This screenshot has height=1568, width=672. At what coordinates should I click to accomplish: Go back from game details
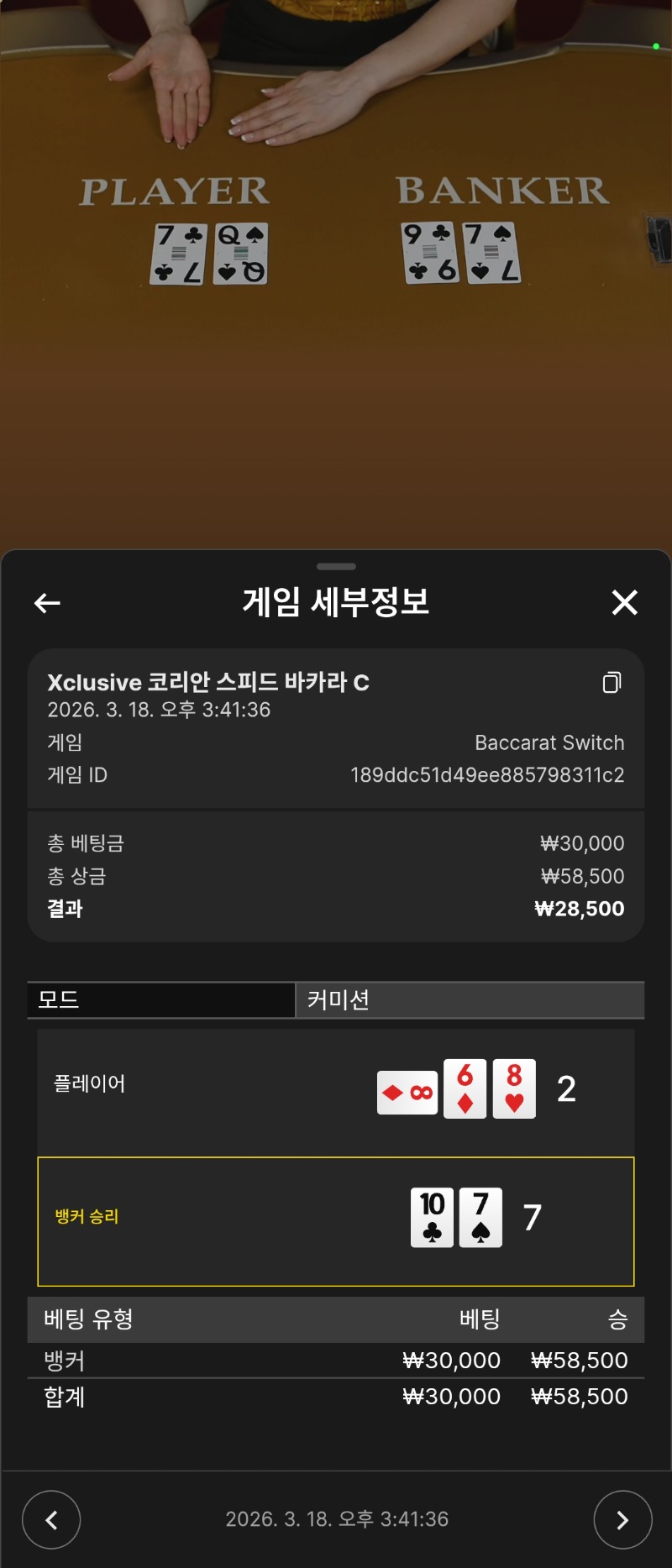click(47, 602)
